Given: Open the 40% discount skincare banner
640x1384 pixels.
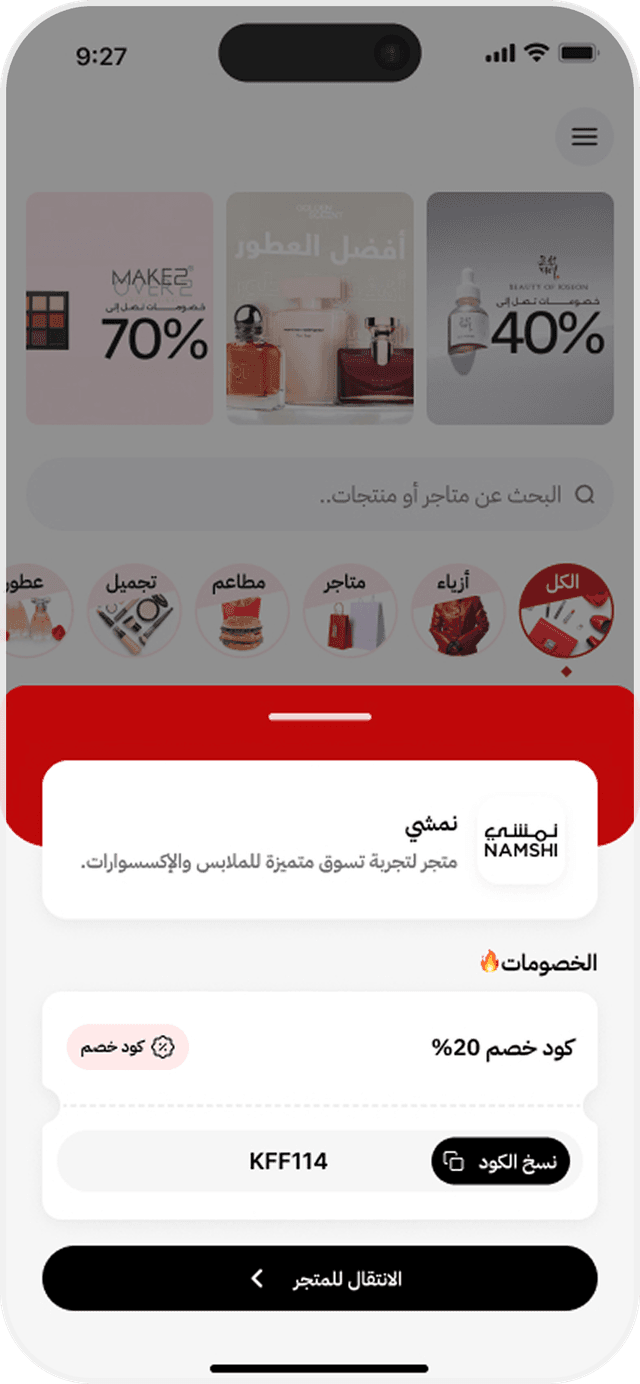Looking at the screenshot, I should (520, 308).
